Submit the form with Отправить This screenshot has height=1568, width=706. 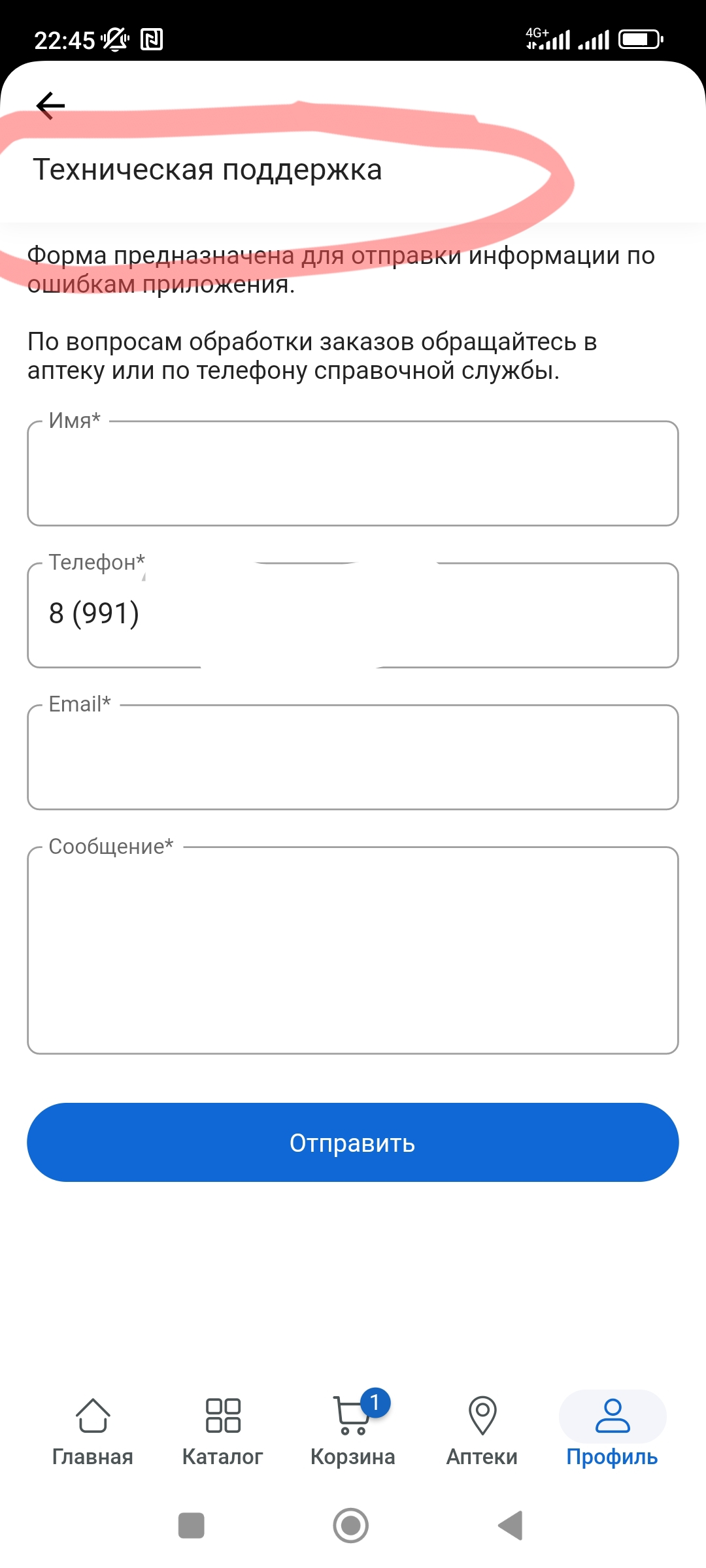pos(353,1143)
